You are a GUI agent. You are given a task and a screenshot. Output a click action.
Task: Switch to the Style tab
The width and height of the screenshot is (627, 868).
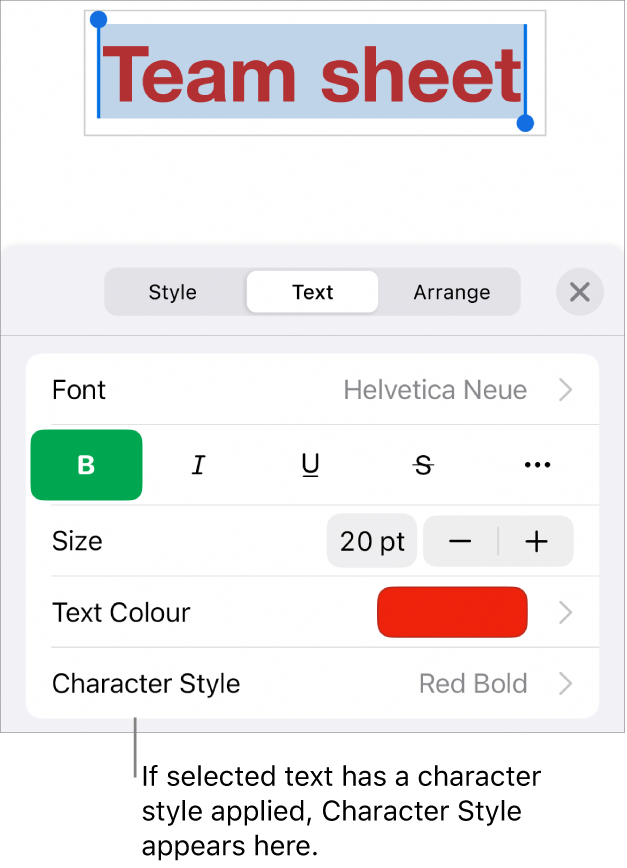tap(173, 292)
